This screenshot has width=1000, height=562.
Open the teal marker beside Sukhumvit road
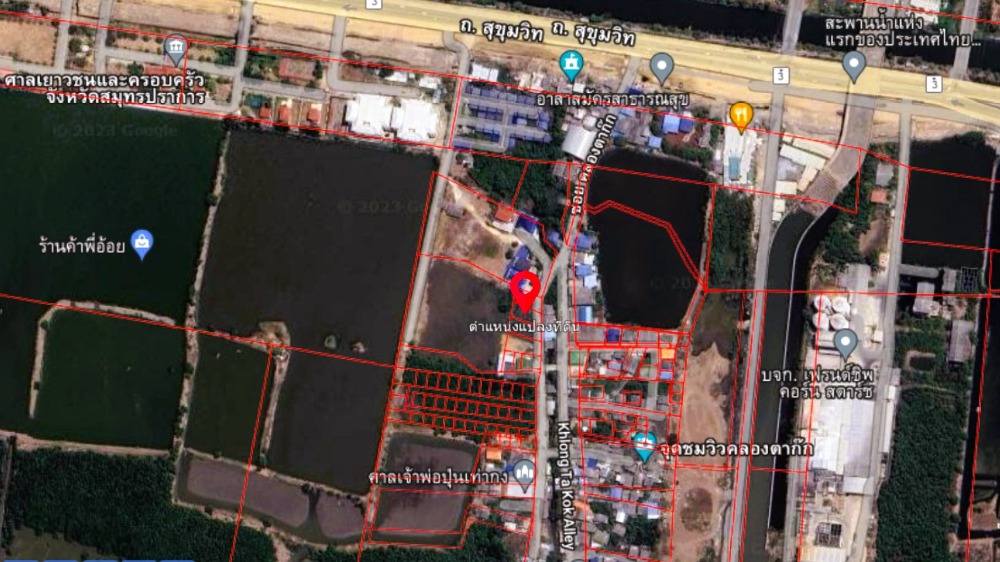click(x=571, y=65)
